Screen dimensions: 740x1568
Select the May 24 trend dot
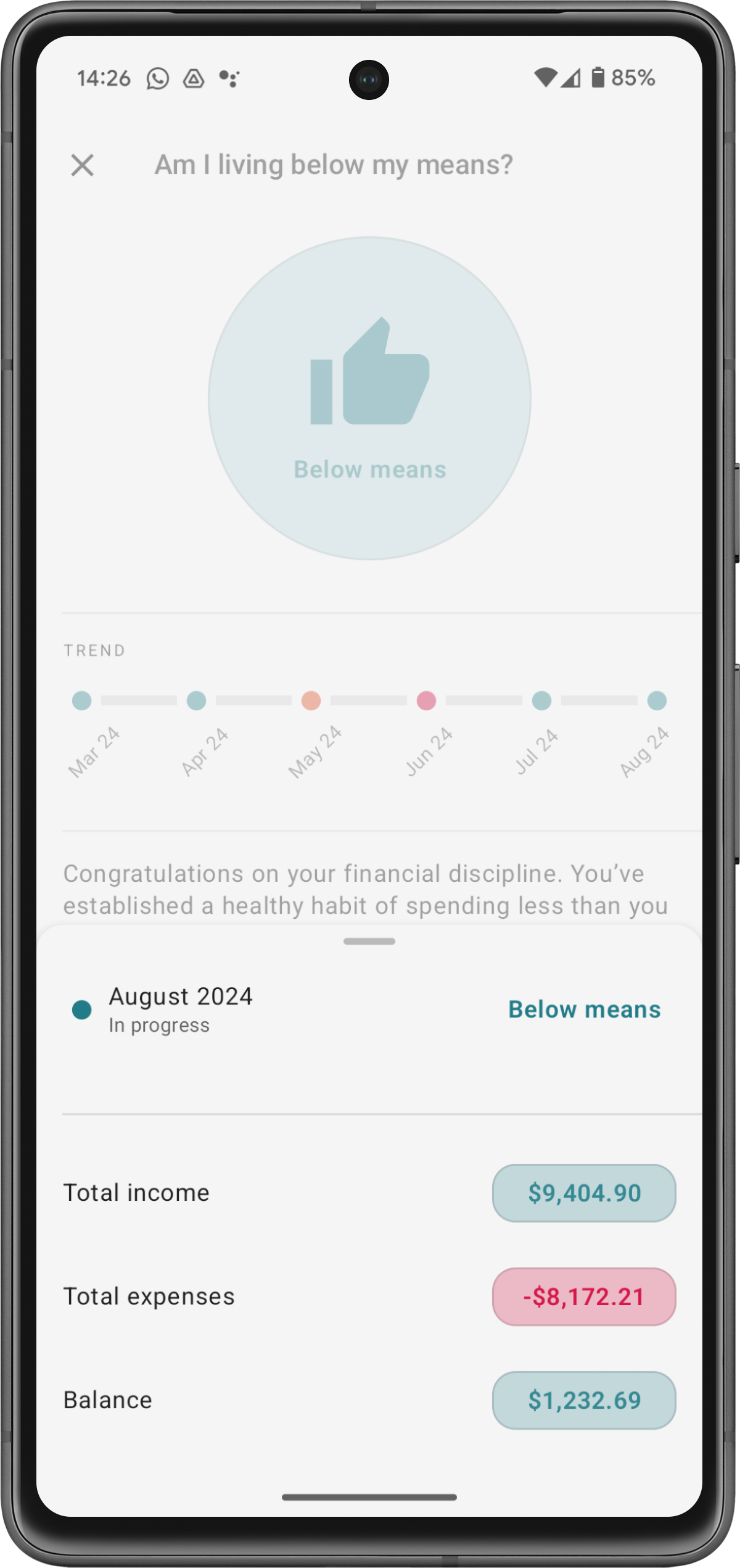point(311,700)
